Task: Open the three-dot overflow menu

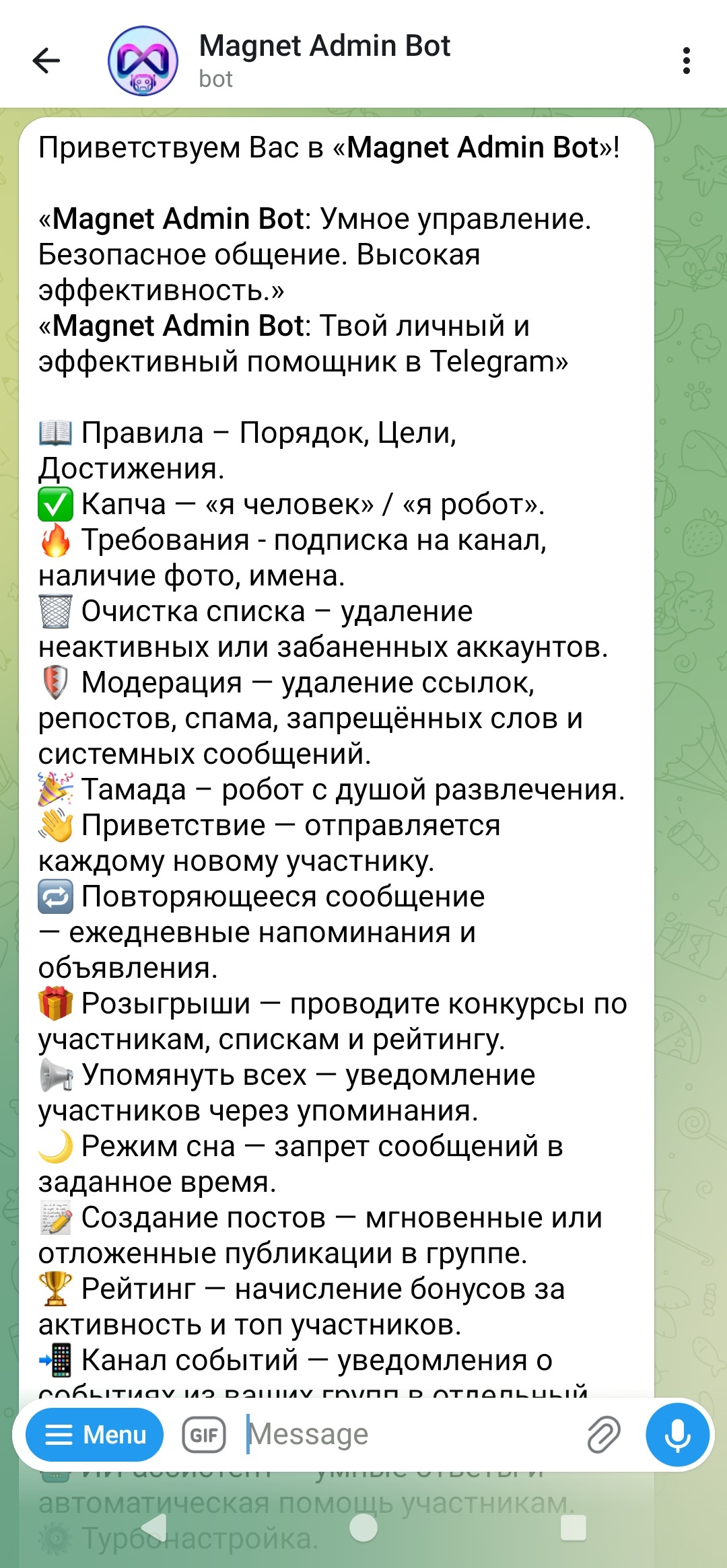Action: (686, 61)
